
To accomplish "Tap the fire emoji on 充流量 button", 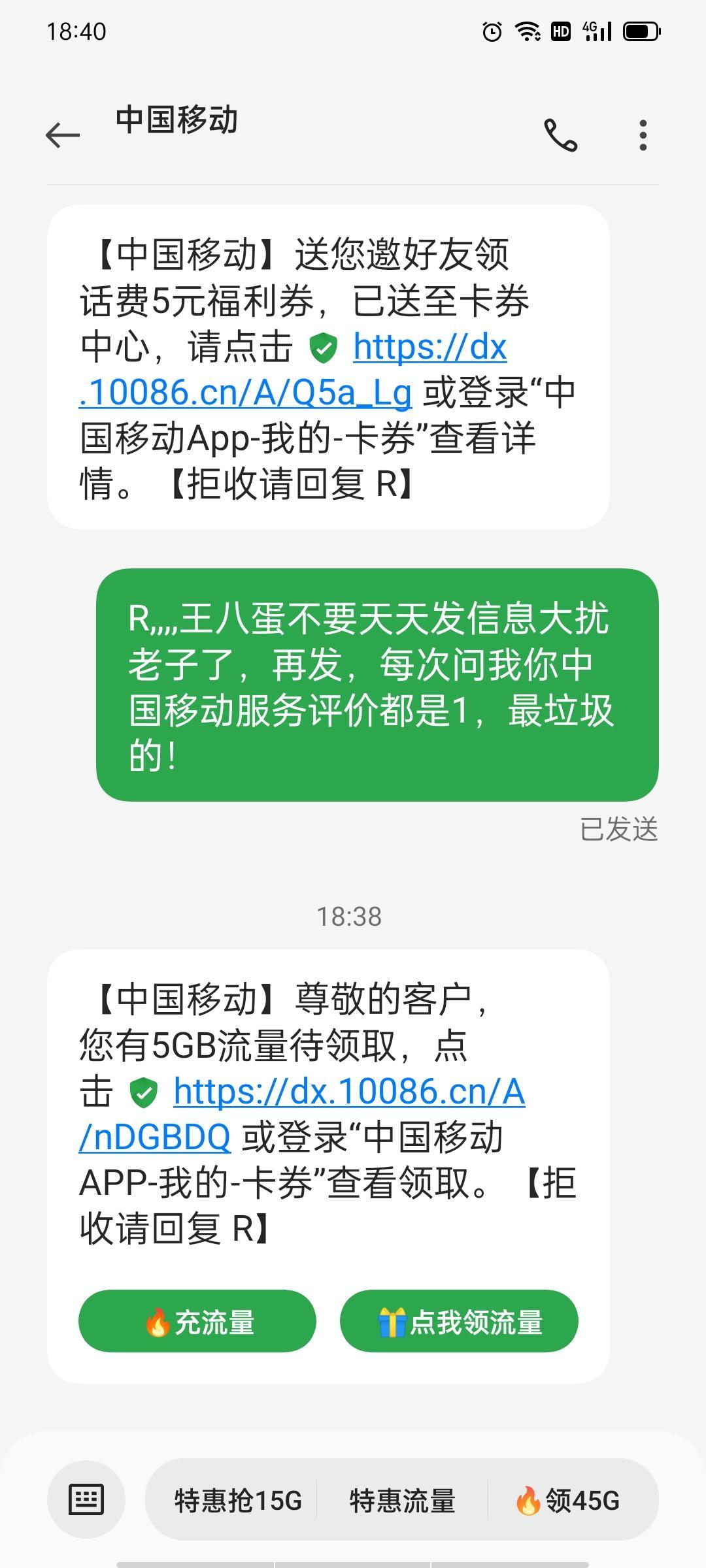I will point(159,1321).
